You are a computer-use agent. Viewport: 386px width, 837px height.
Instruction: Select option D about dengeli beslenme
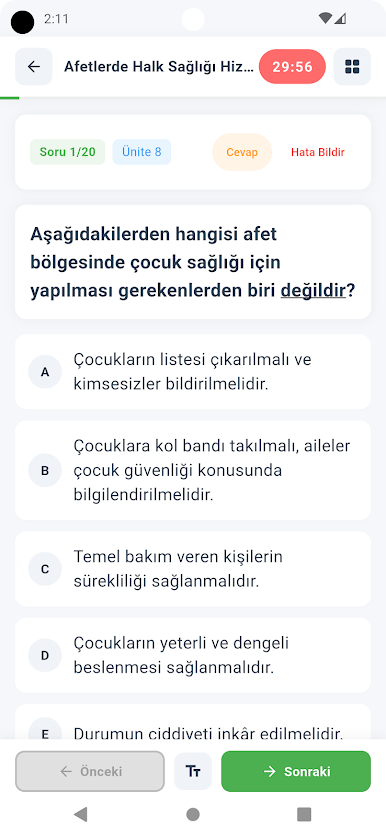(x=193, y=656)
